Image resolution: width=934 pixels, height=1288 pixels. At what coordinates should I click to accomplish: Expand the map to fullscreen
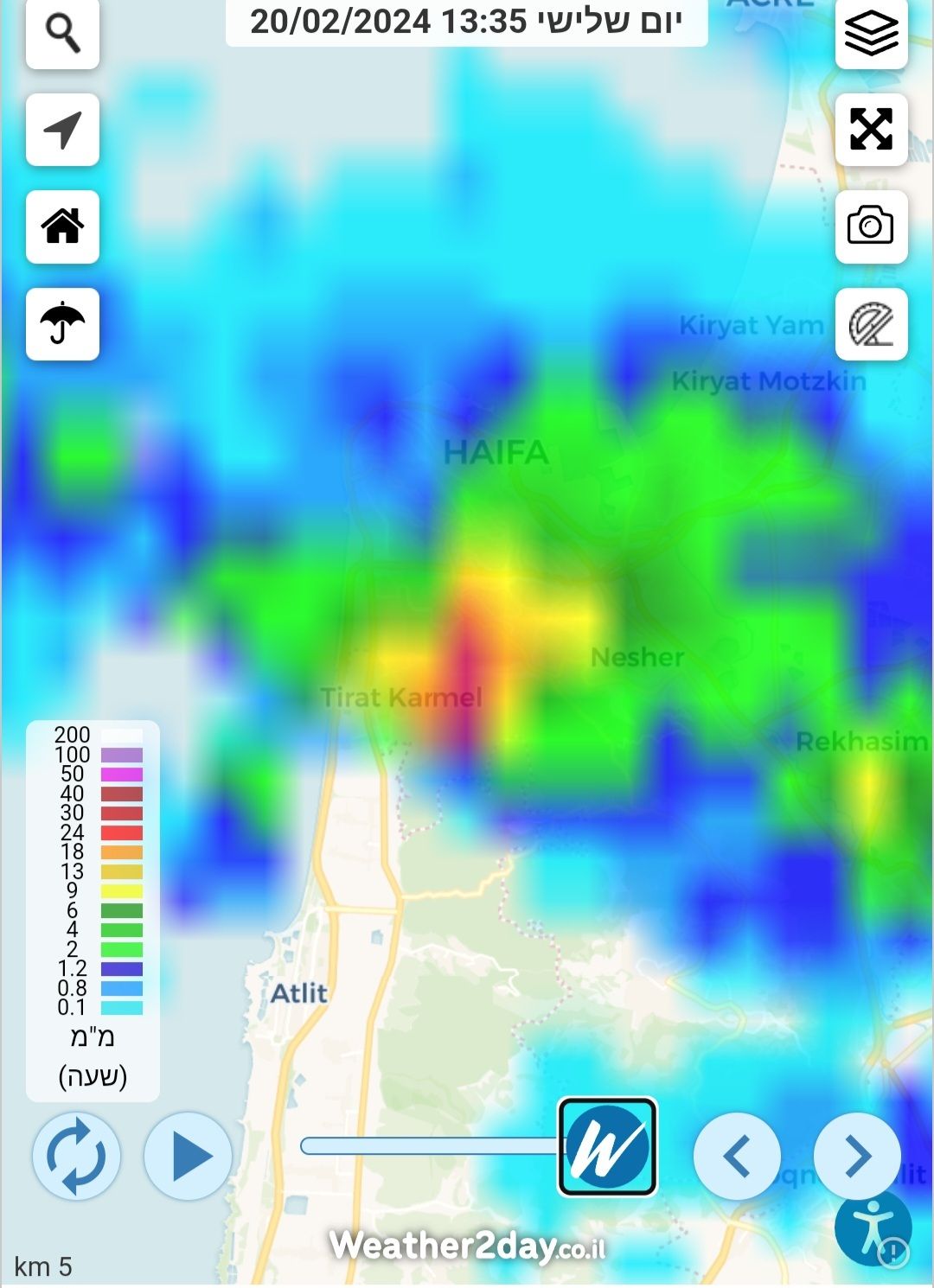point(871,130)
